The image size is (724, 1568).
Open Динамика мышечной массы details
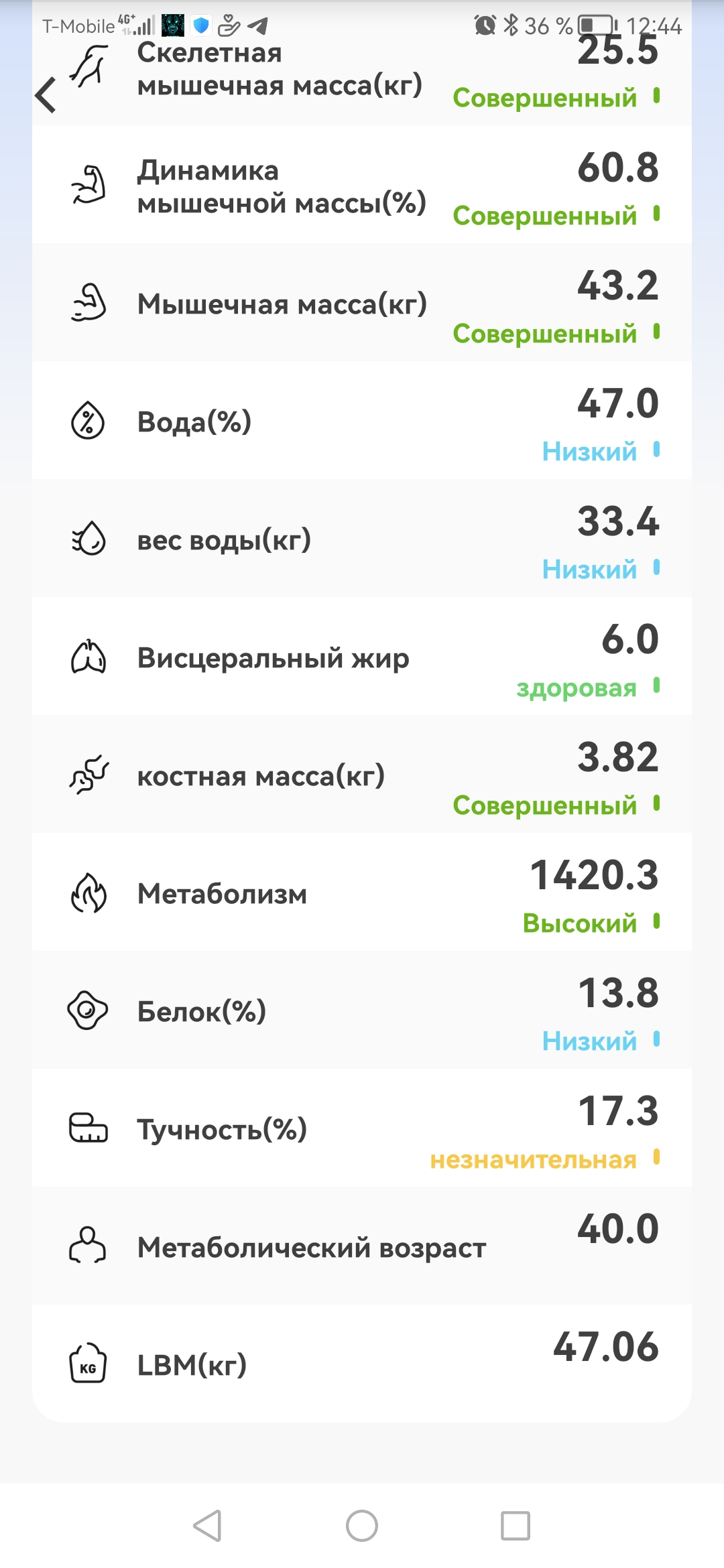pos(362,186)
